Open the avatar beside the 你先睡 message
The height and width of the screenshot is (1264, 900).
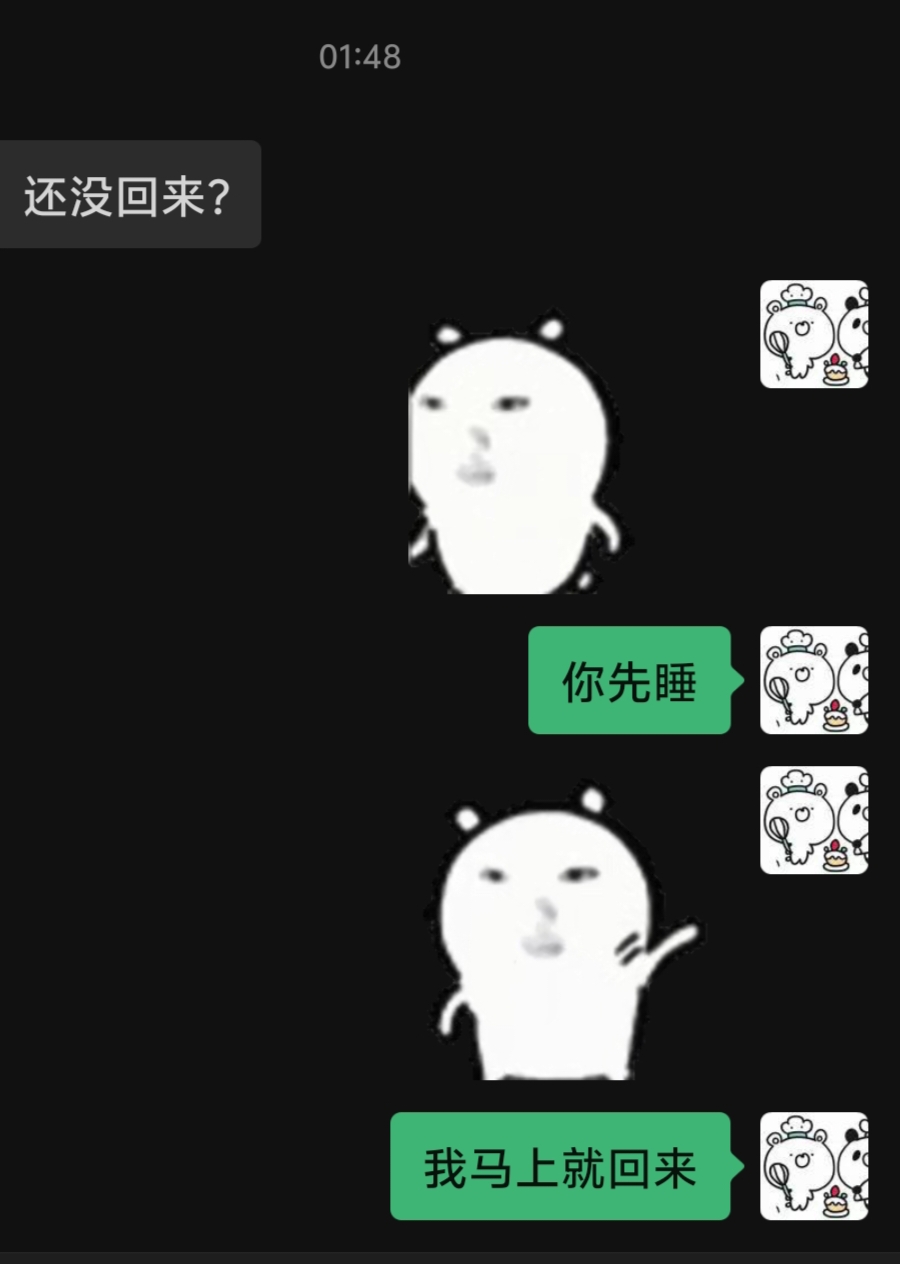click(814, 680)
